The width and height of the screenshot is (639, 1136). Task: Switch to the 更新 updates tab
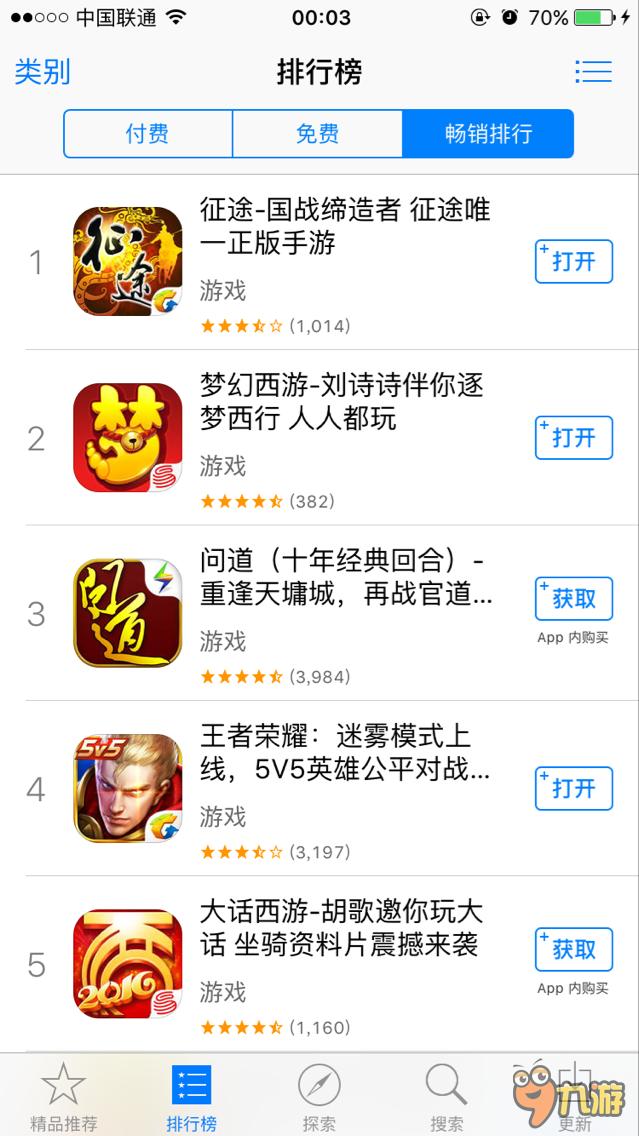(574, 1096)
